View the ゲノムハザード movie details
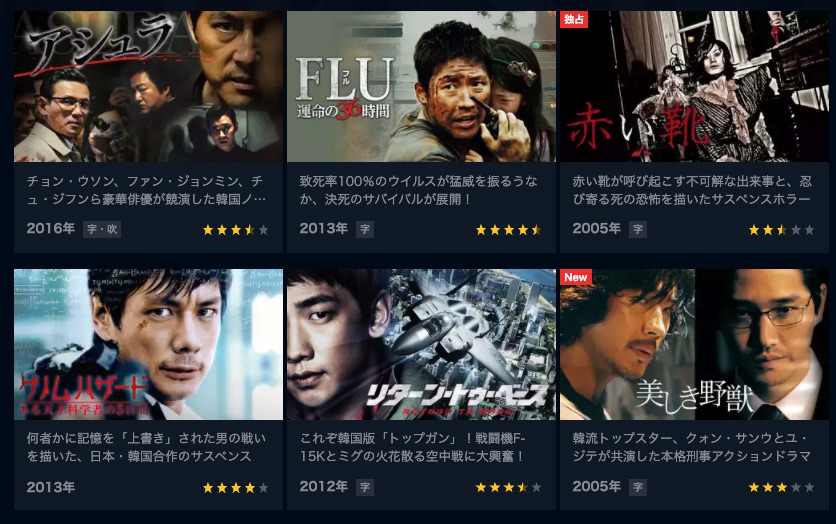This screenshot has width=836, height=524. (x=148, y=344)
